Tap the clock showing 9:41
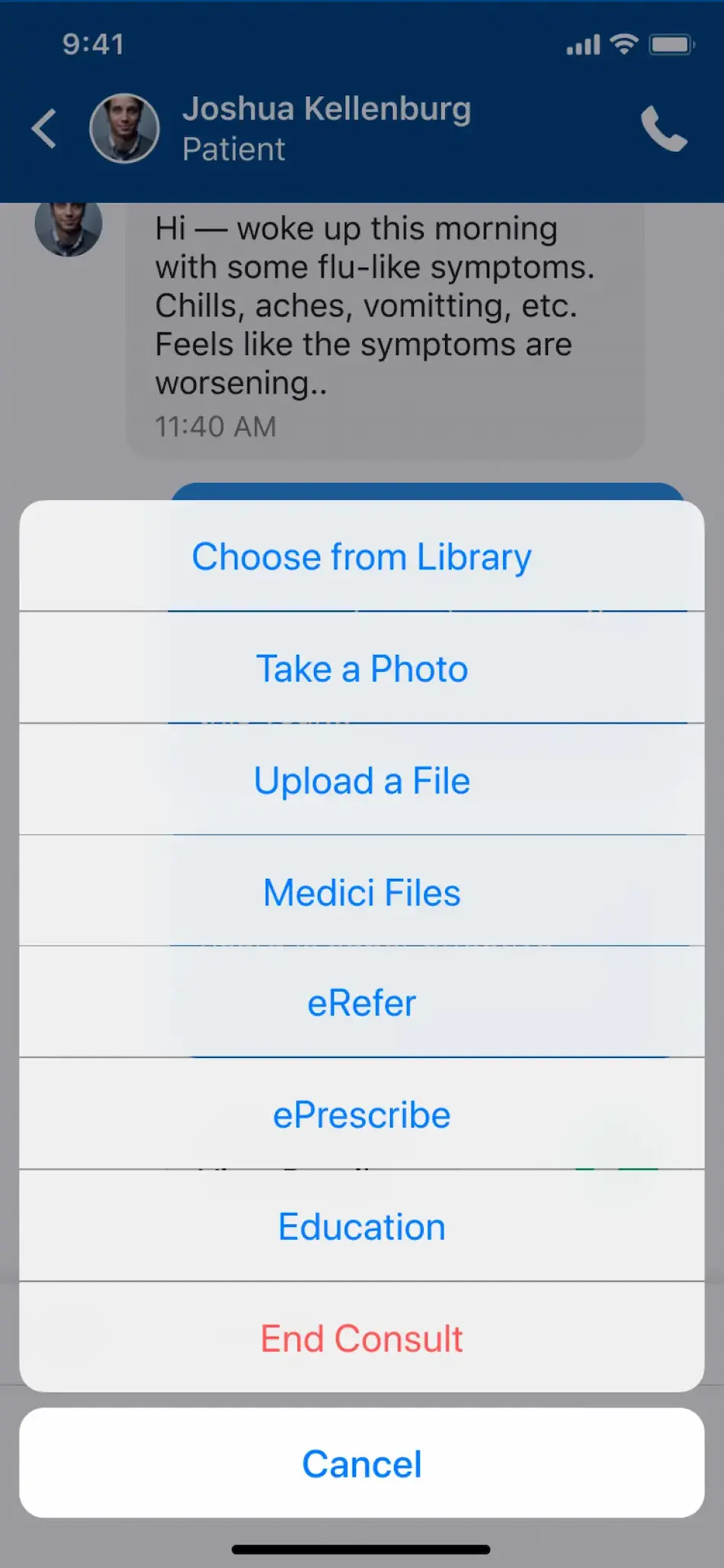 [91, 45]
